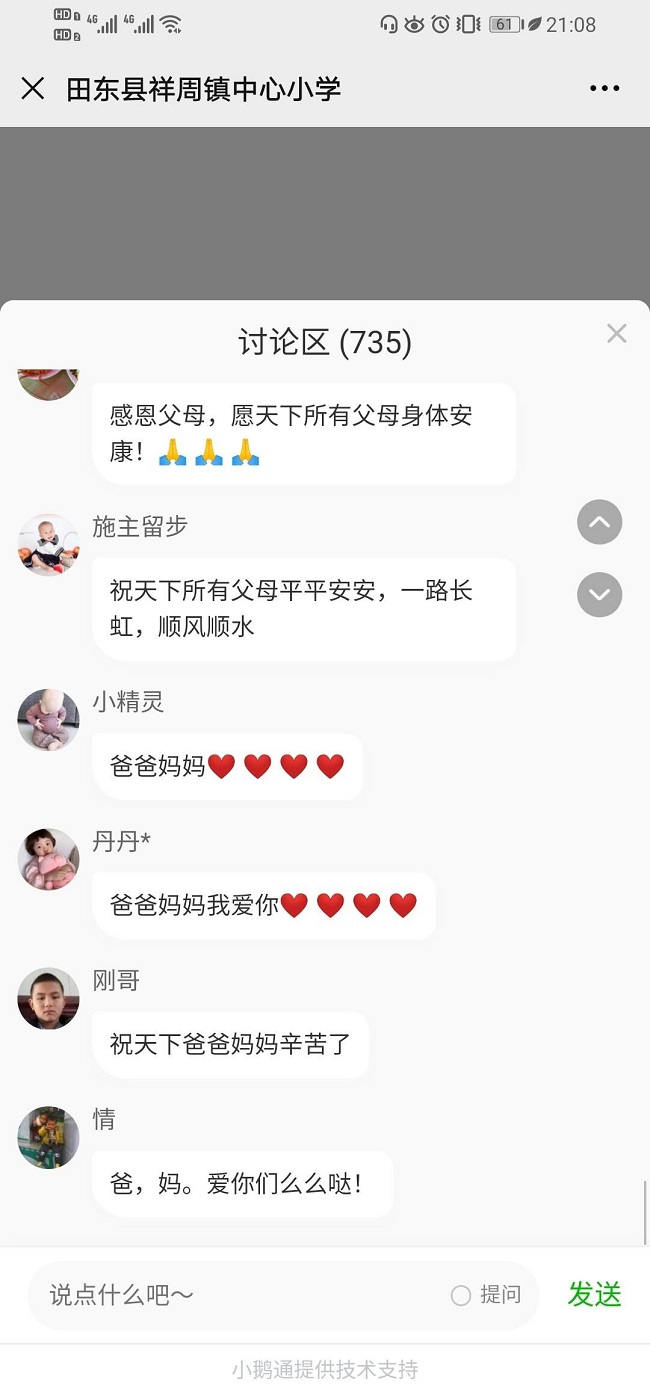The height and width of the screenshot is (1391, 650).
Task: Close the 田东县祥周镇中心小学 page
Action: [x=33, y=89]
